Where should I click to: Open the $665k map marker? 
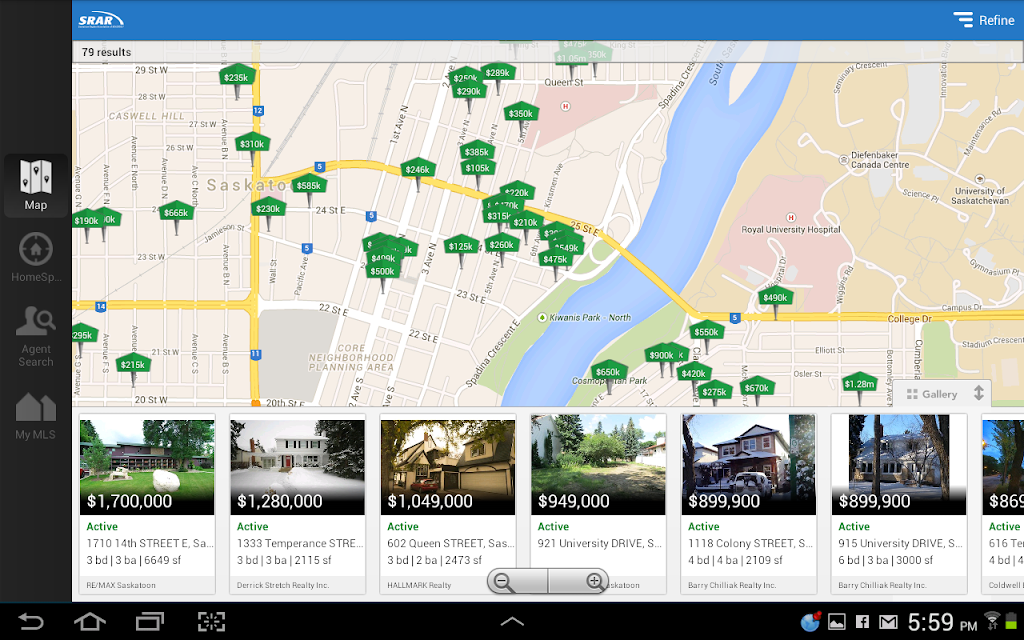pyautogui.click(x=176, y=214)
